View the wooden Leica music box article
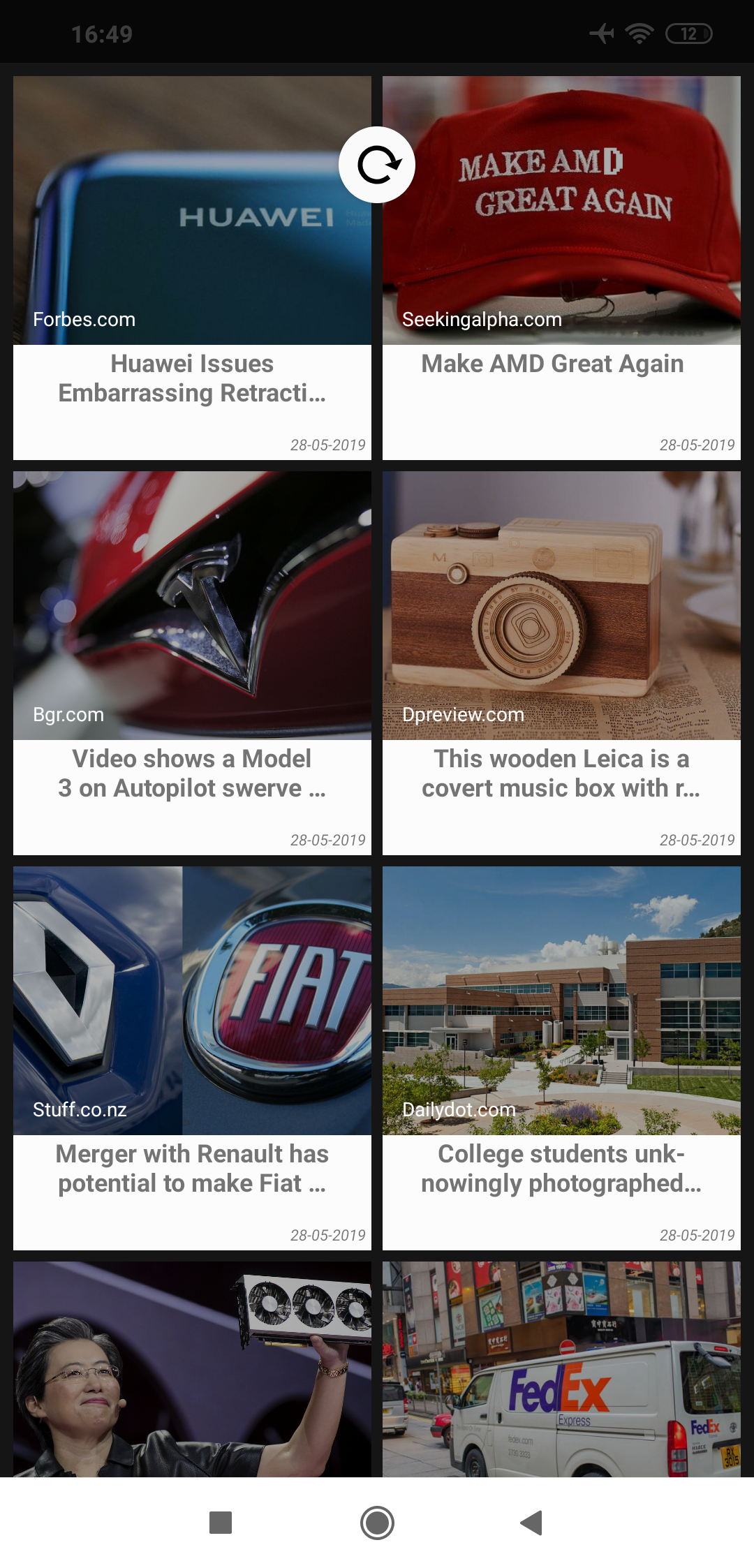This screenshot has height=1568, width=754. 561,774
